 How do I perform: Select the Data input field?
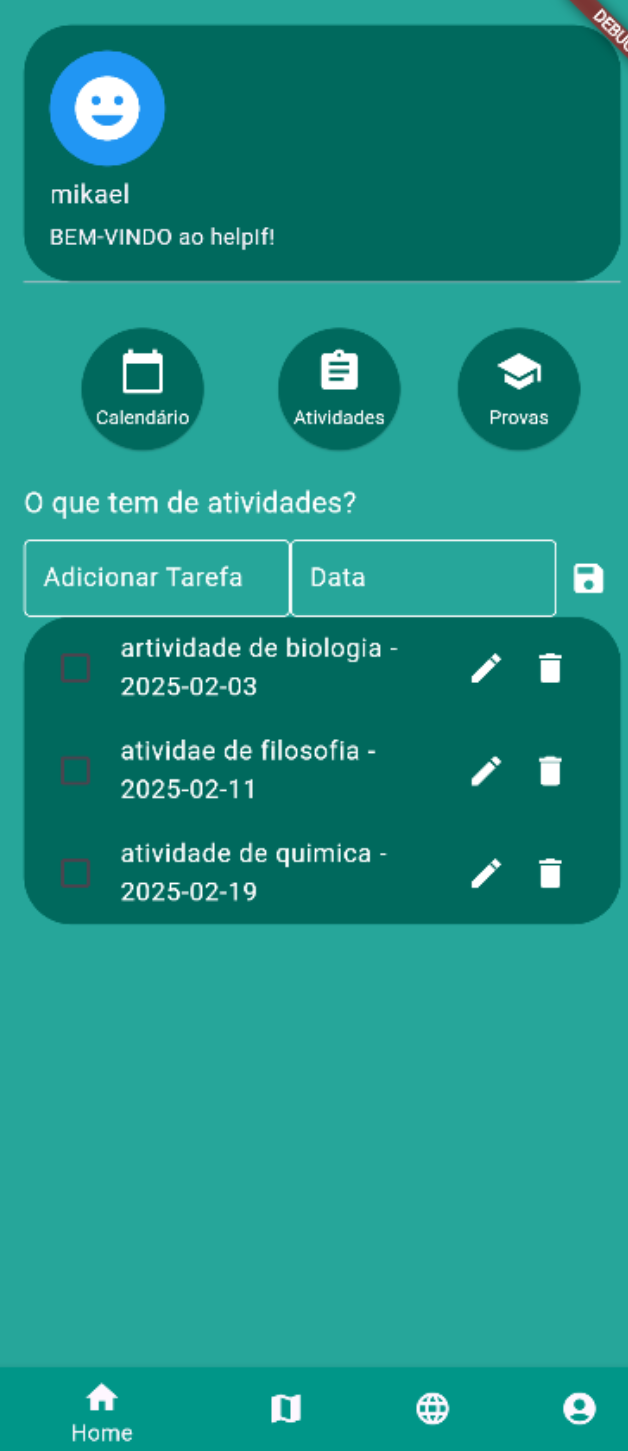[423, 578]
